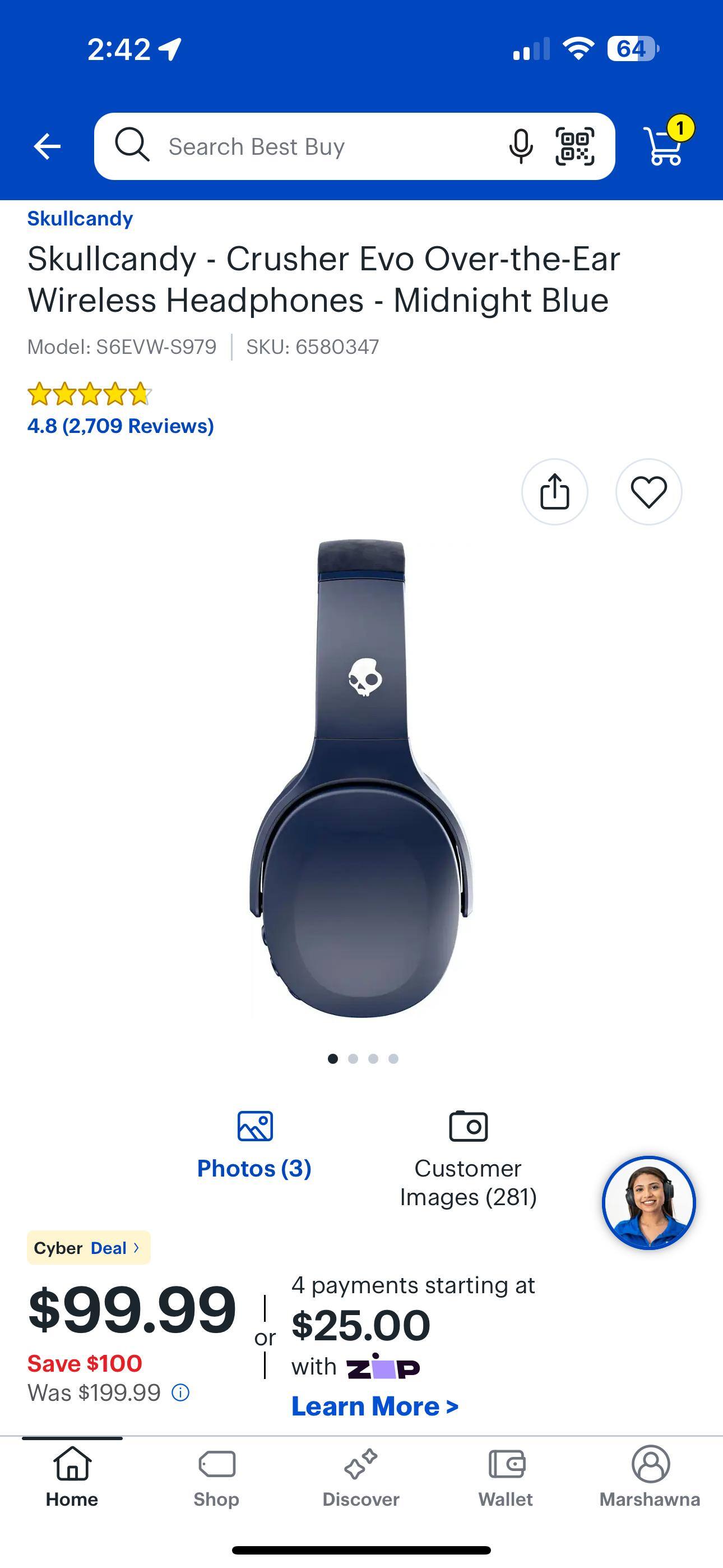Chat with the support agent
The height and width of the screenshot is (1568, 723).
click(649, 1202)
